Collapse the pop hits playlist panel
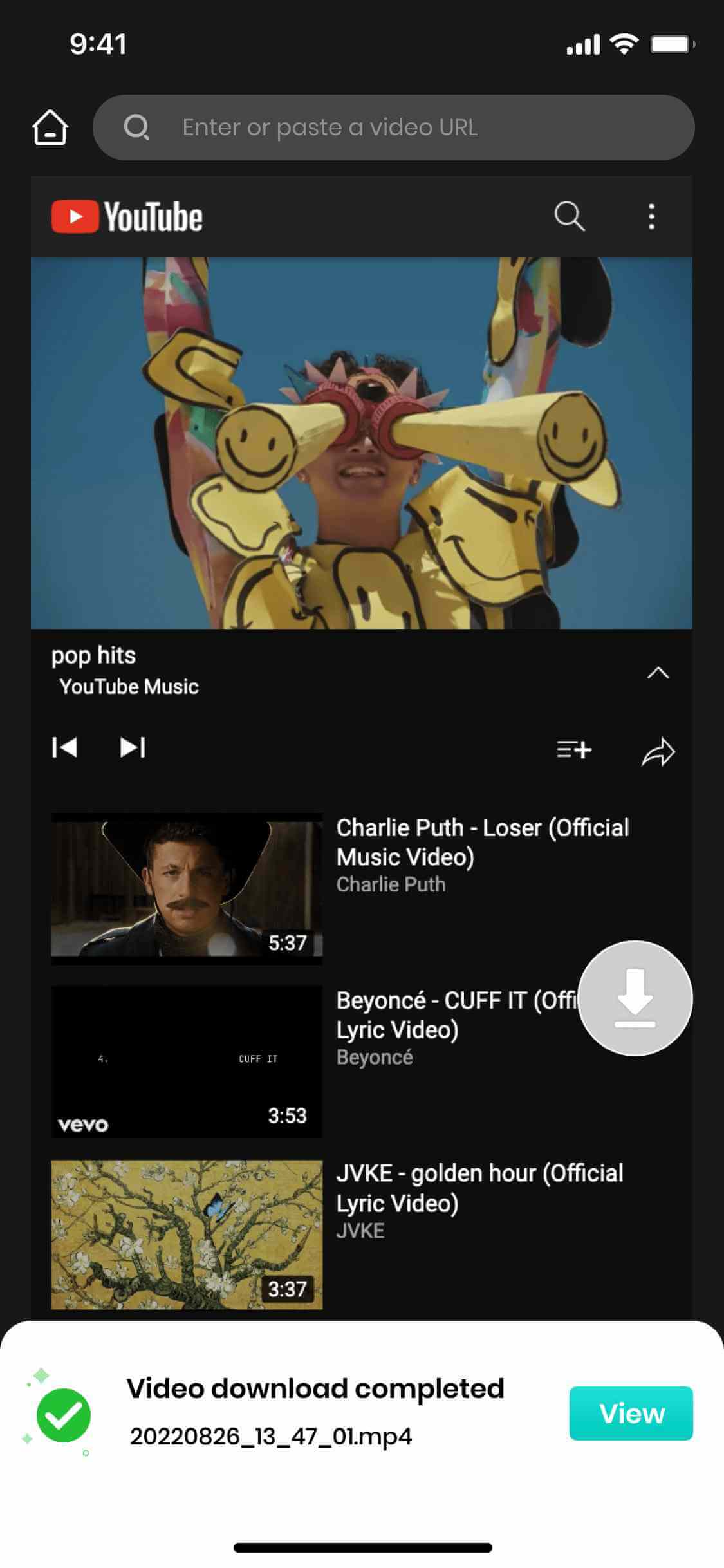Image resolution: width=724 pixels, height=1568 pixels. coord(658,673)
